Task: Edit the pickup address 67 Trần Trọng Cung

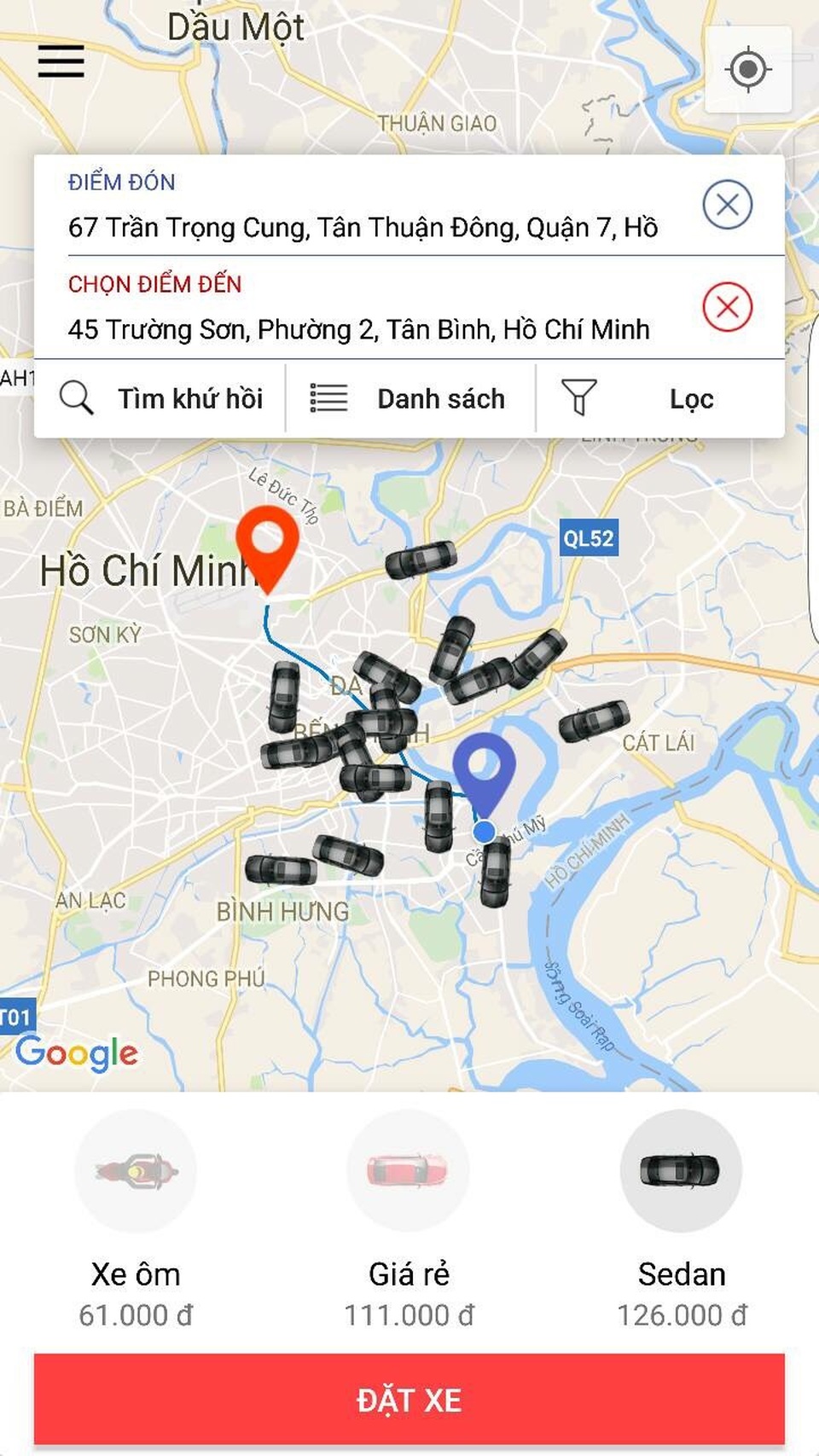Action: (x=363, y=228)
